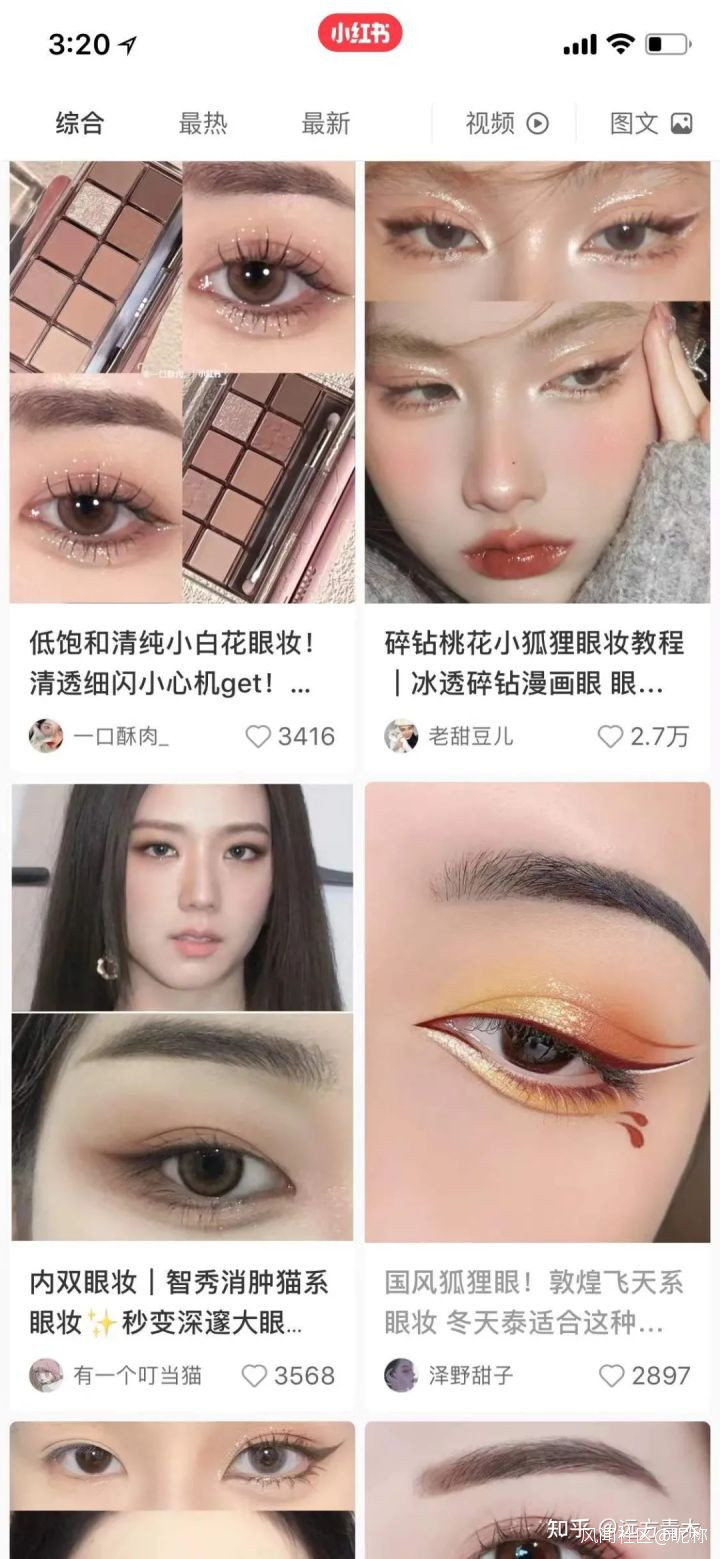
Task: Like the post by 有一个叮当猫
Action: pyautogui.click(x=255, y=1375)
